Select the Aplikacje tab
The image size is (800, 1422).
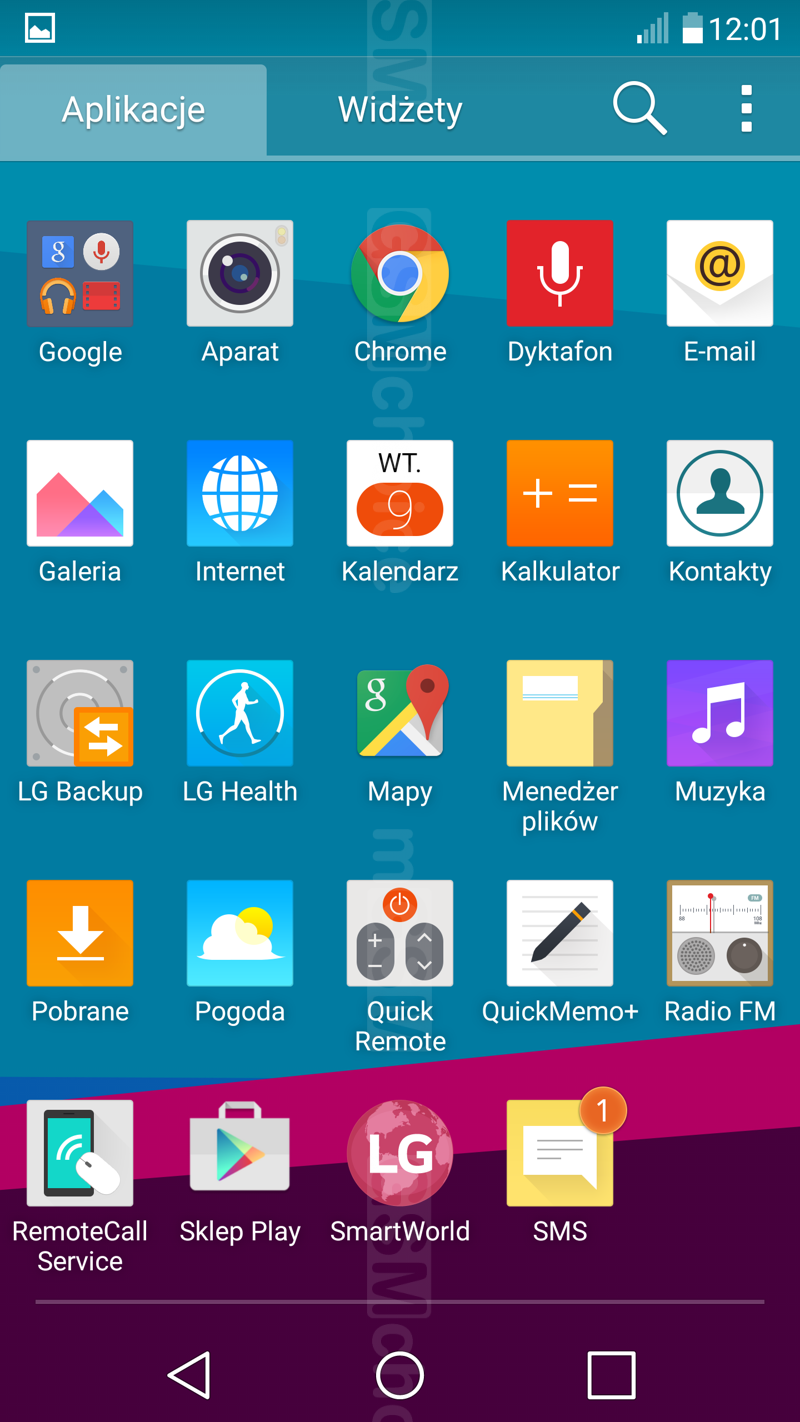(x=133, y=109)
